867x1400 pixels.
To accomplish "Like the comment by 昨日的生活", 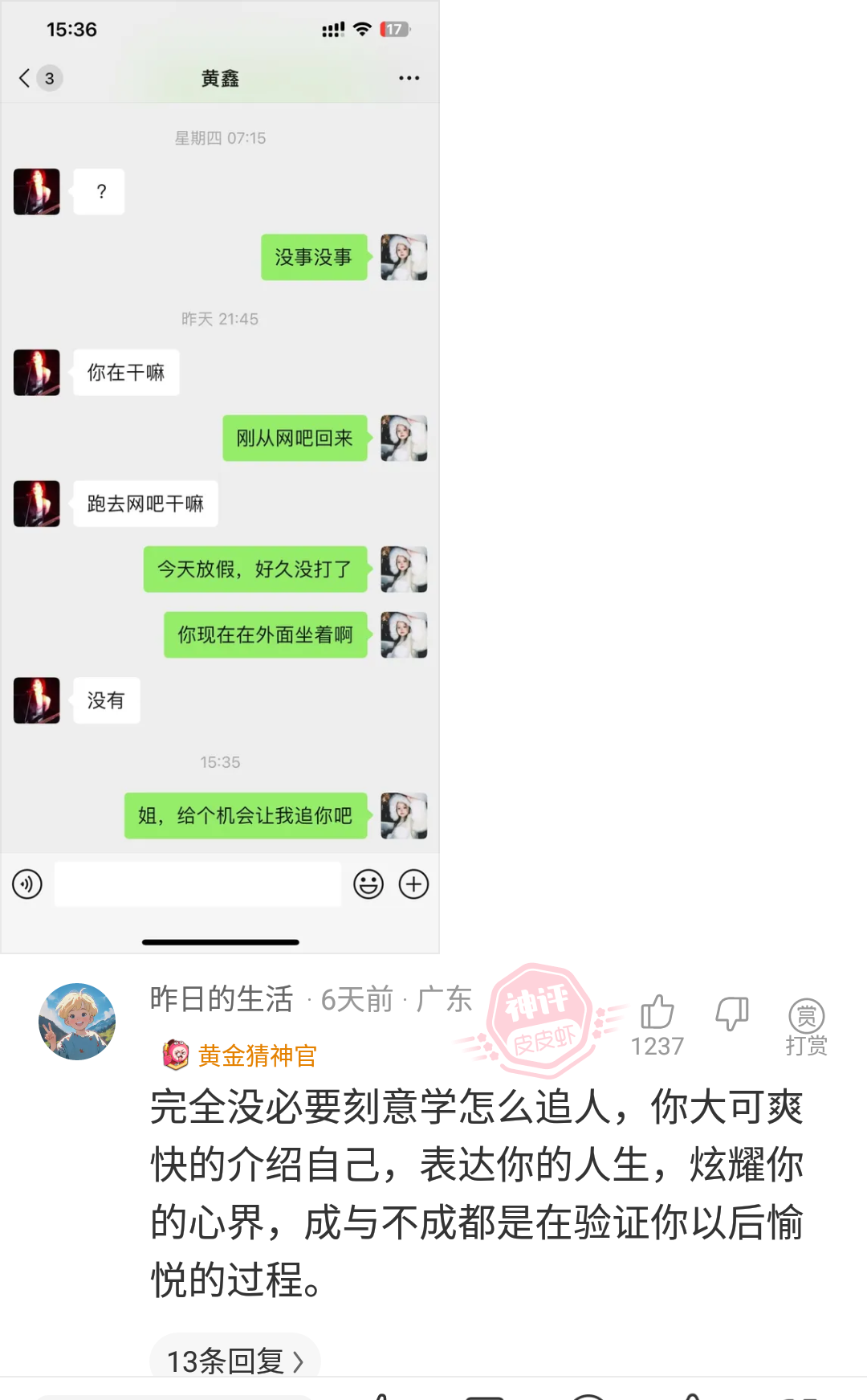I will point(657,1013).
